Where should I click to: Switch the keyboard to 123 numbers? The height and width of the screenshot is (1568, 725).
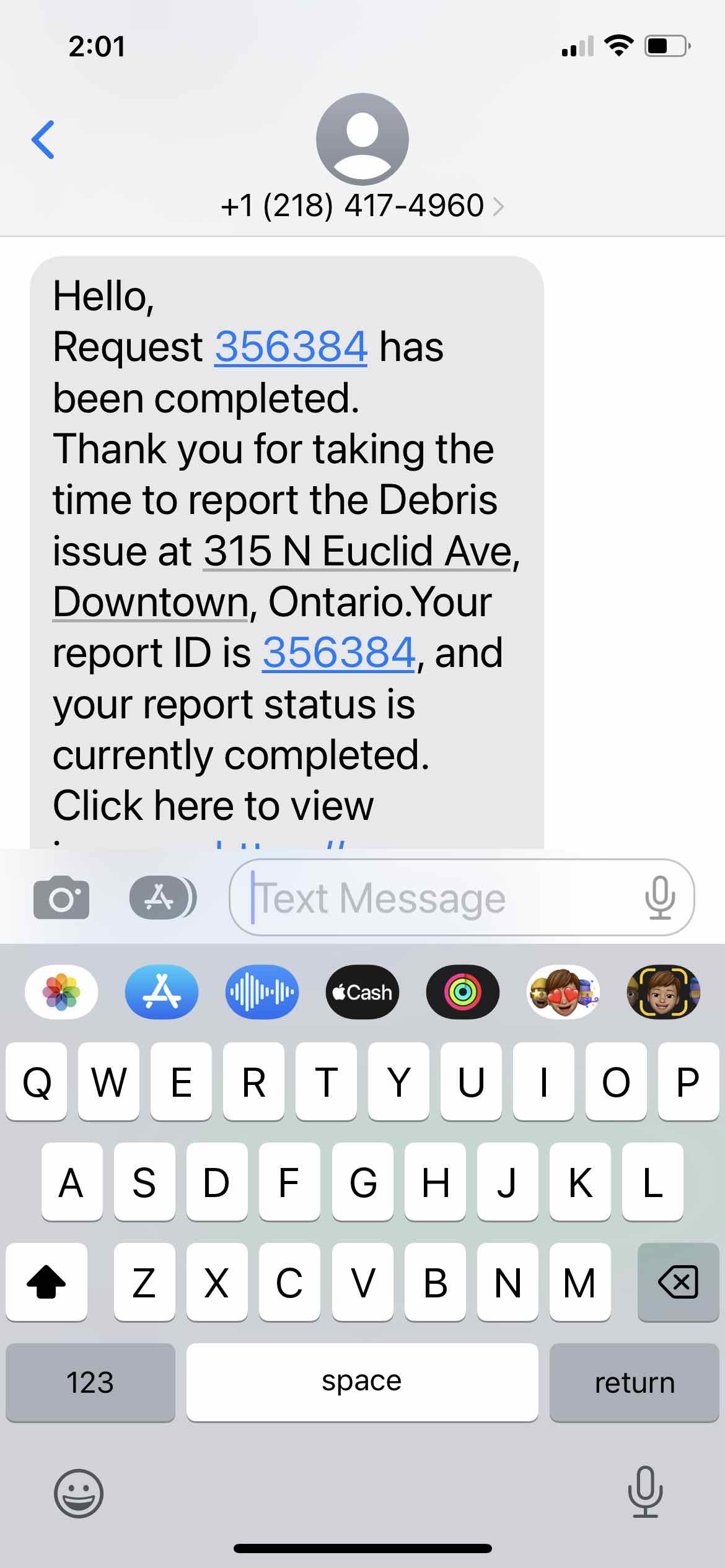point(90,1382)
